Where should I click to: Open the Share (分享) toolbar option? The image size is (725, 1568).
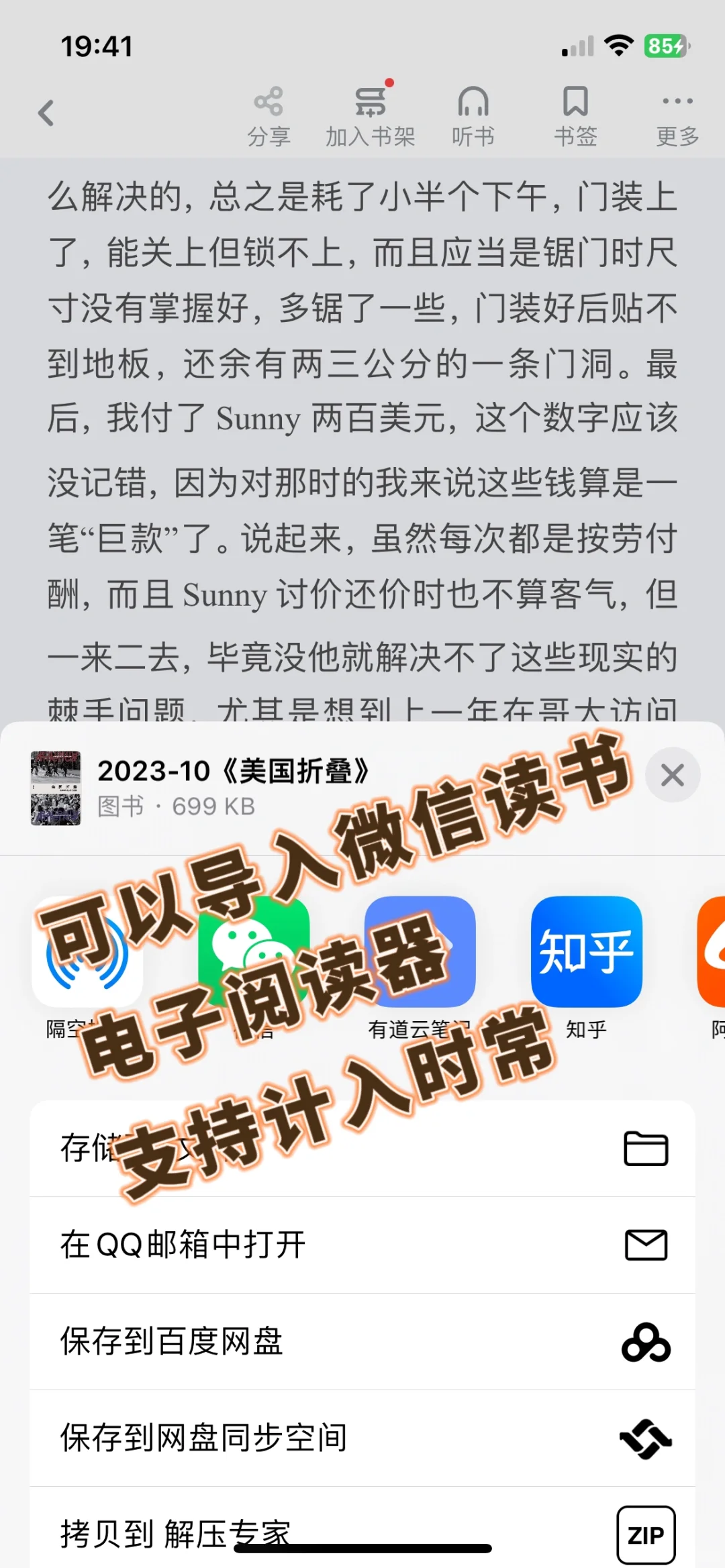269,117
